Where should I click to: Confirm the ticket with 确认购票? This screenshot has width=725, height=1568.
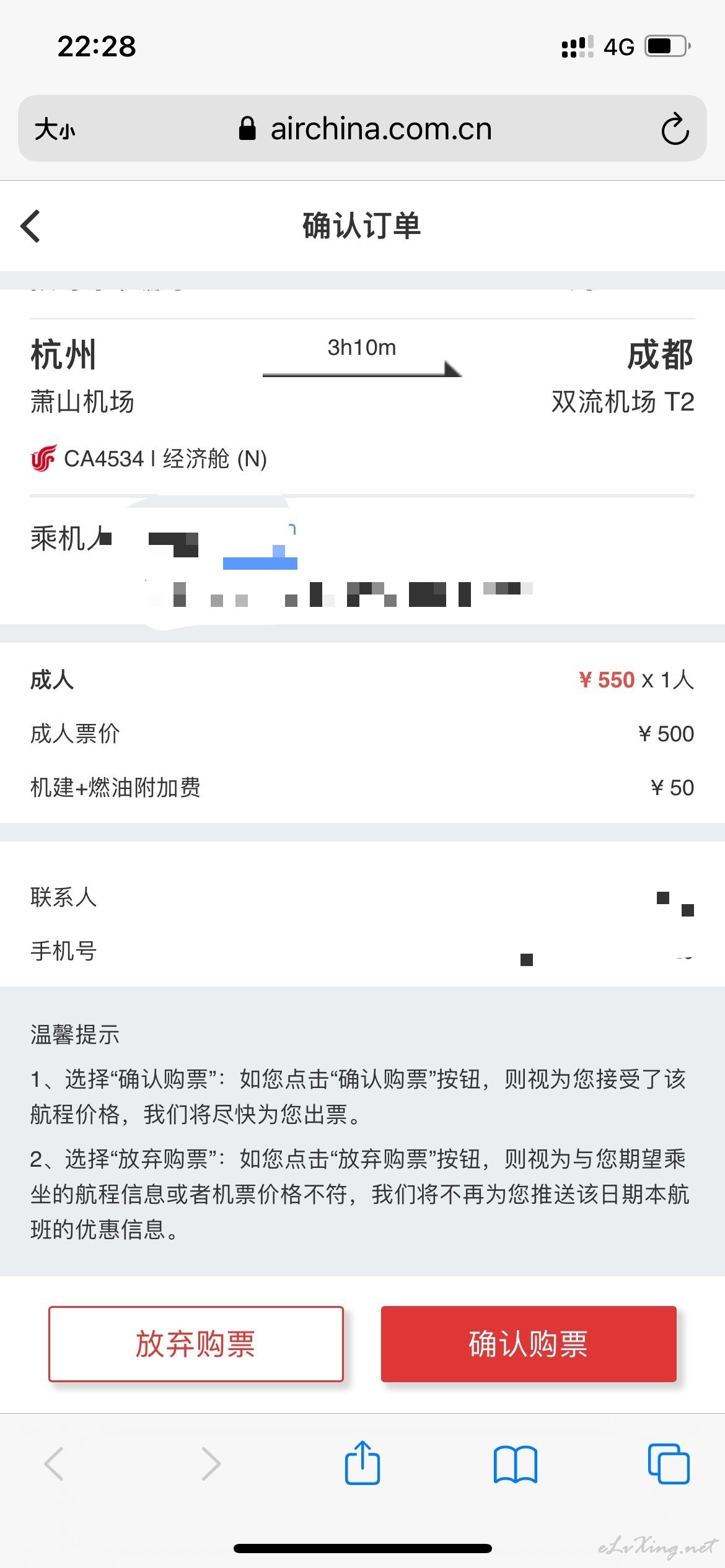[529, 1344]
